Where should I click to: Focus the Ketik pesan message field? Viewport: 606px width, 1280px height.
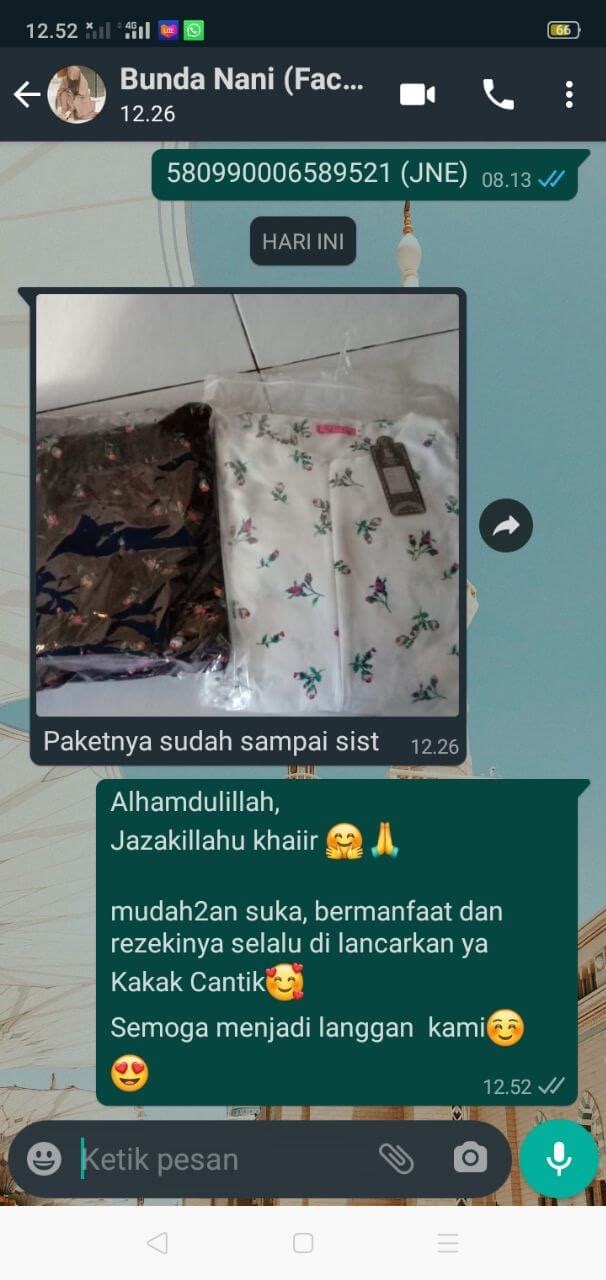pyautogui.click(x=220, y=1159)
